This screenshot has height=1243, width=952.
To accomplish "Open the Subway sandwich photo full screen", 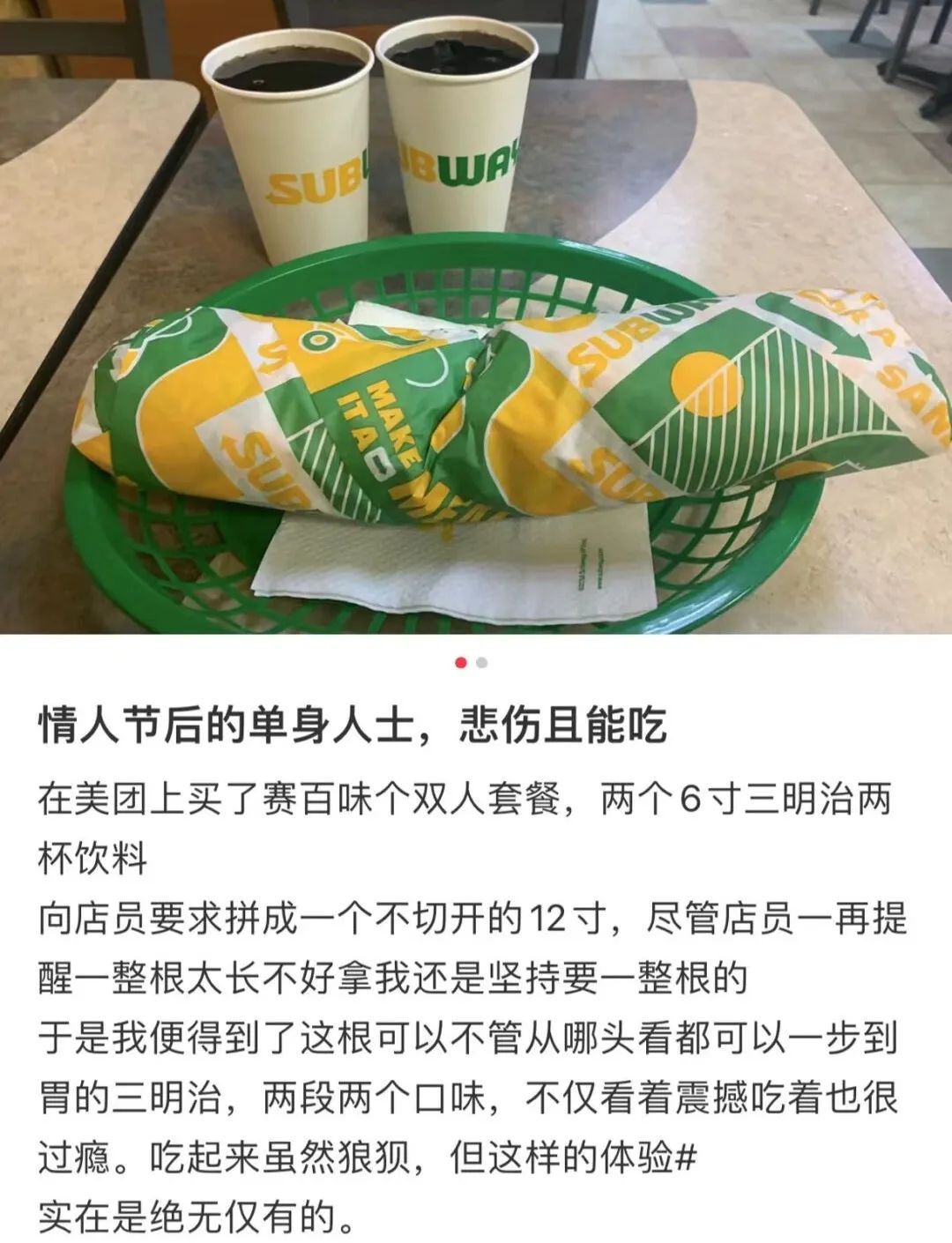I will pos(476,317).
